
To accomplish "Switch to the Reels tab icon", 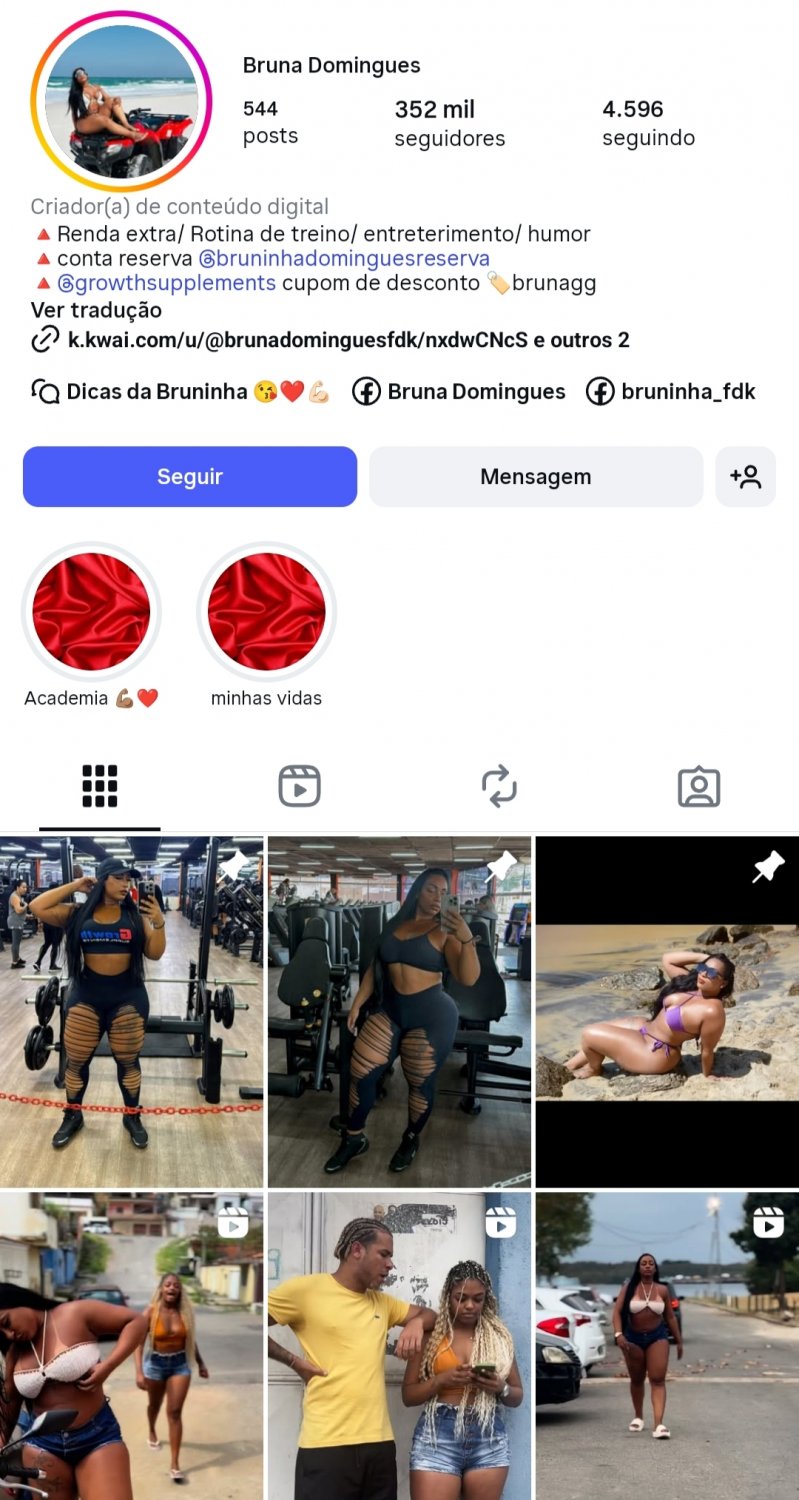I will (x=299, y=786).
